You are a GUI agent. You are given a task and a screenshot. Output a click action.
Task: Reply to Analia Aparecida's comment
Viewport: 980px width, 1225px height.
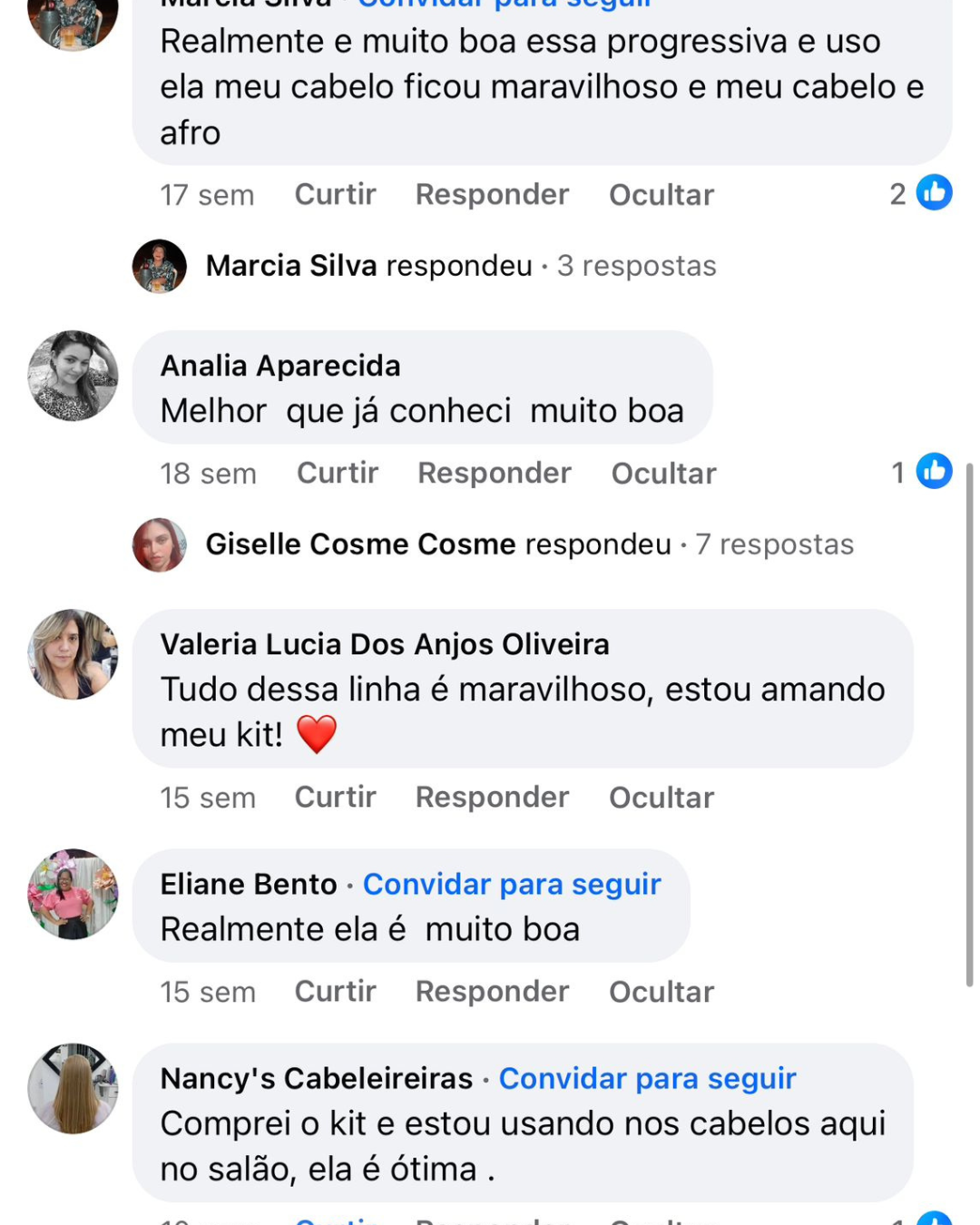click(494, 473)
